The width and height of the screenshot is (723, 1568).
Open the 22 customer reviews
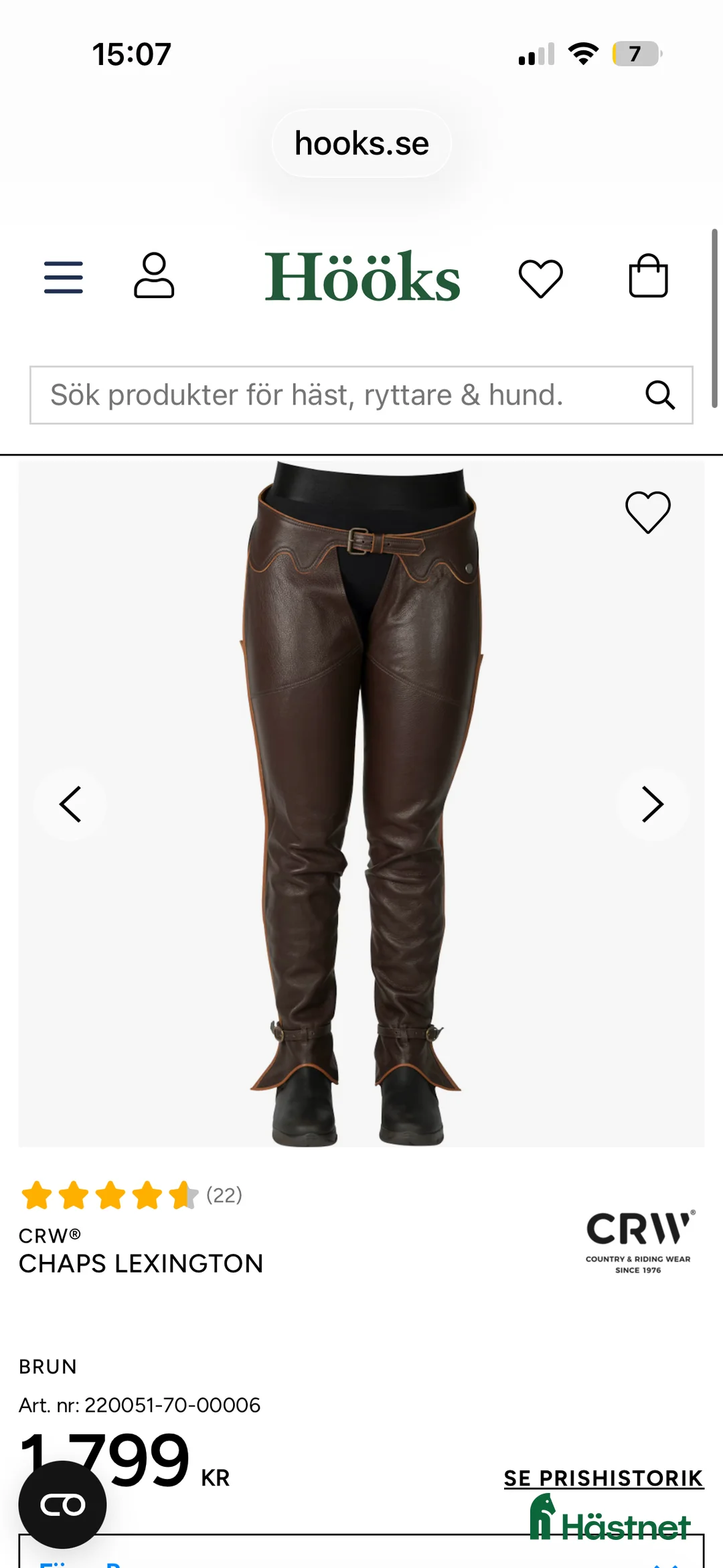coord(224,1195)
